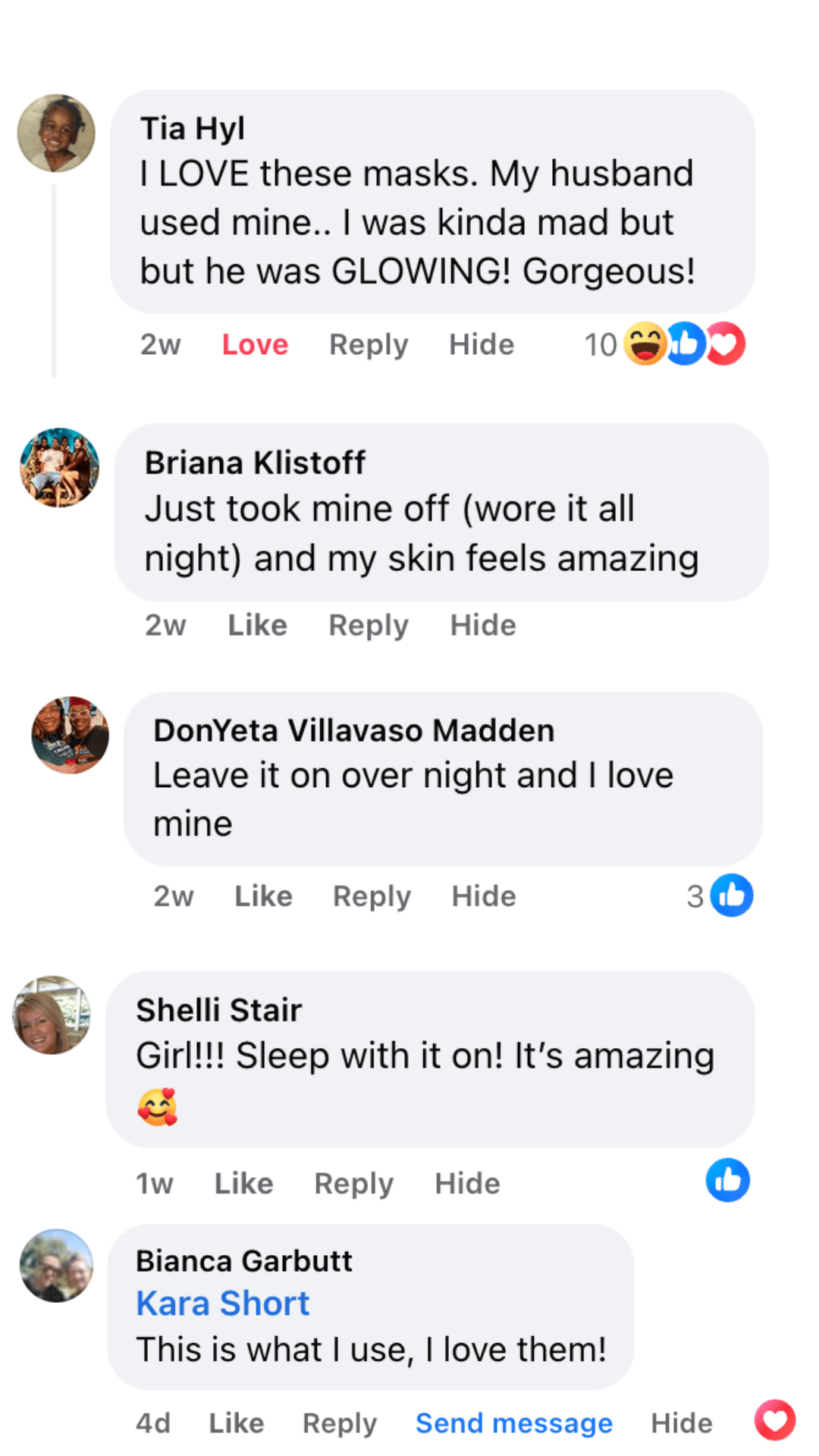Reply to Tia Hyl's comment
The height and width of the screenshot is (1456, 819).
point(369,345)
